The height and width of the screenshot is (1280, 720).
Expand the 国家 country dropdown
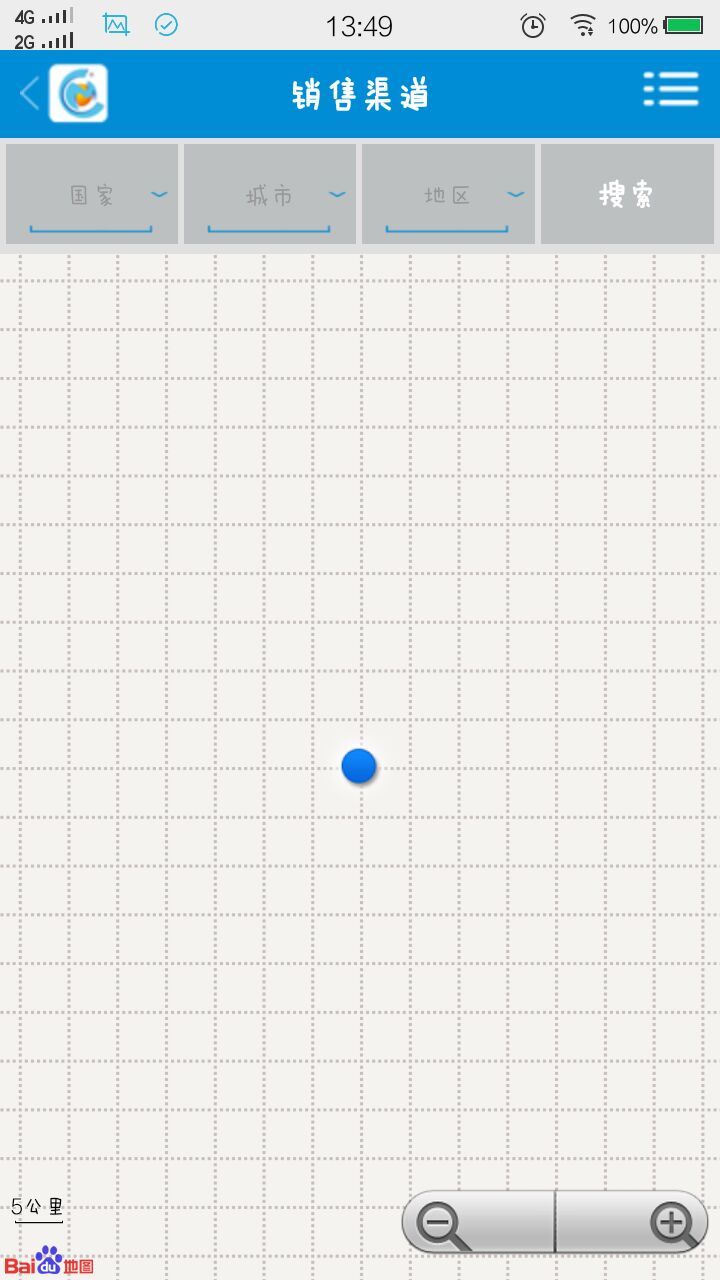[92, 195]
